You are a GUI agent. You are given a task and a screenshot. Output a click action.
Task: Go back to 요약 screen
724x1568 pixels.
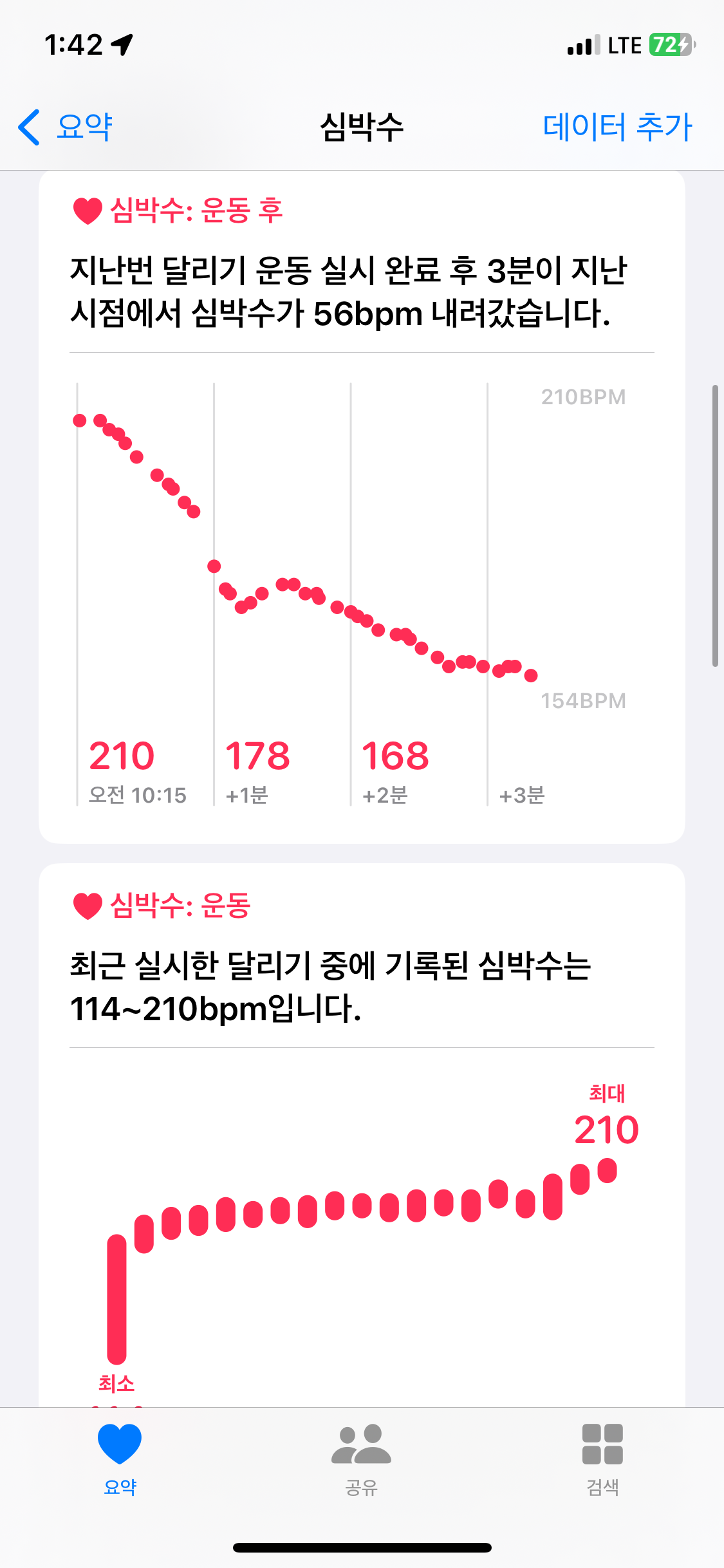point(66,127)
